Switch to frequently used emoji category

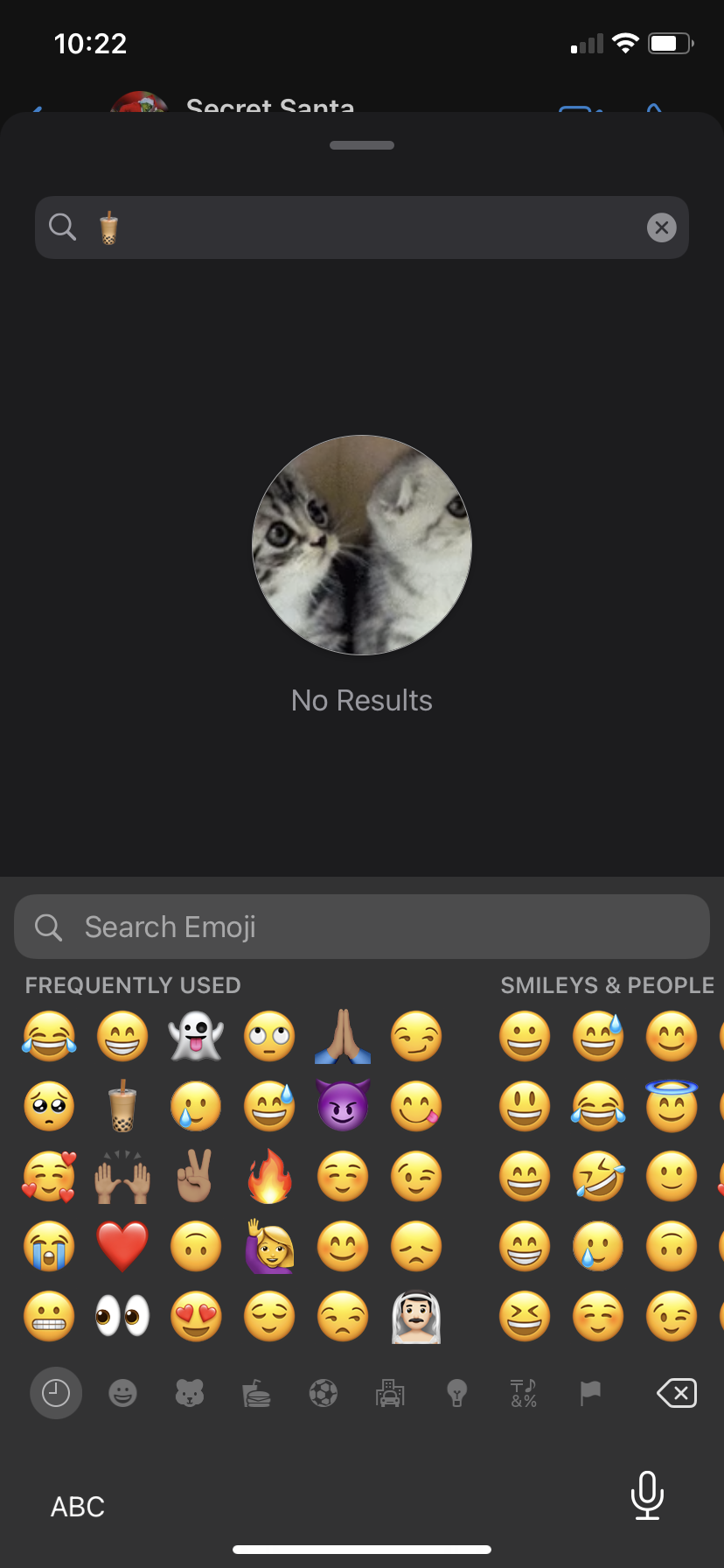click(56, 1393)
